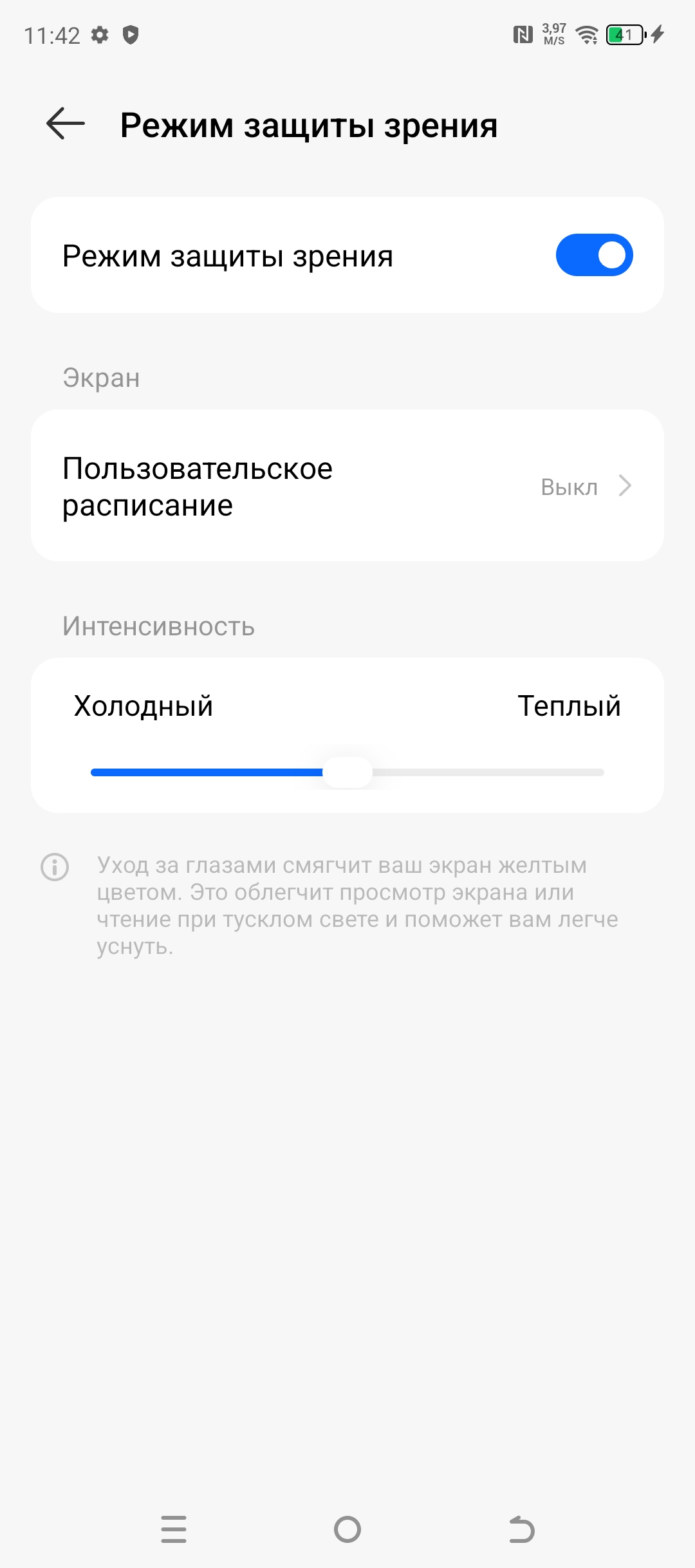The width and height of the screenshot is (695, 1568).
Task: Disable the Режим защиты зрения switch
Action: click(x=594, y=255)
